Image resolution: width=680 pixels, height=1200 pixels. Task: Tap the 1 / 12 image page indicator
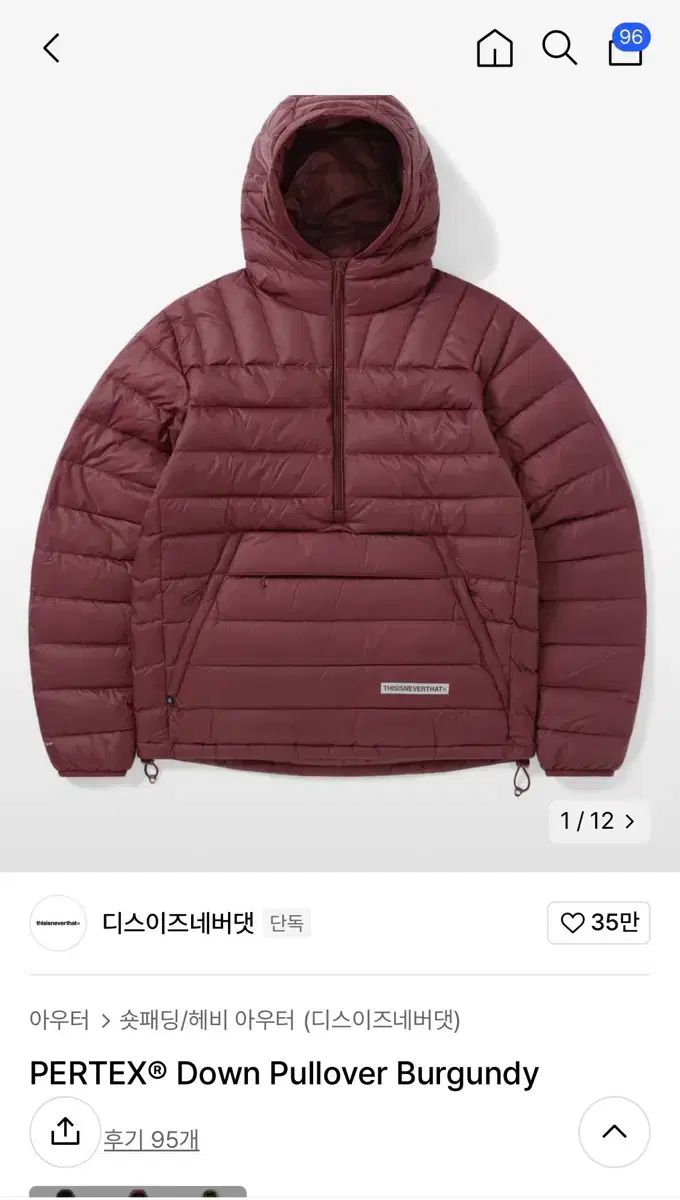(598, 821)
